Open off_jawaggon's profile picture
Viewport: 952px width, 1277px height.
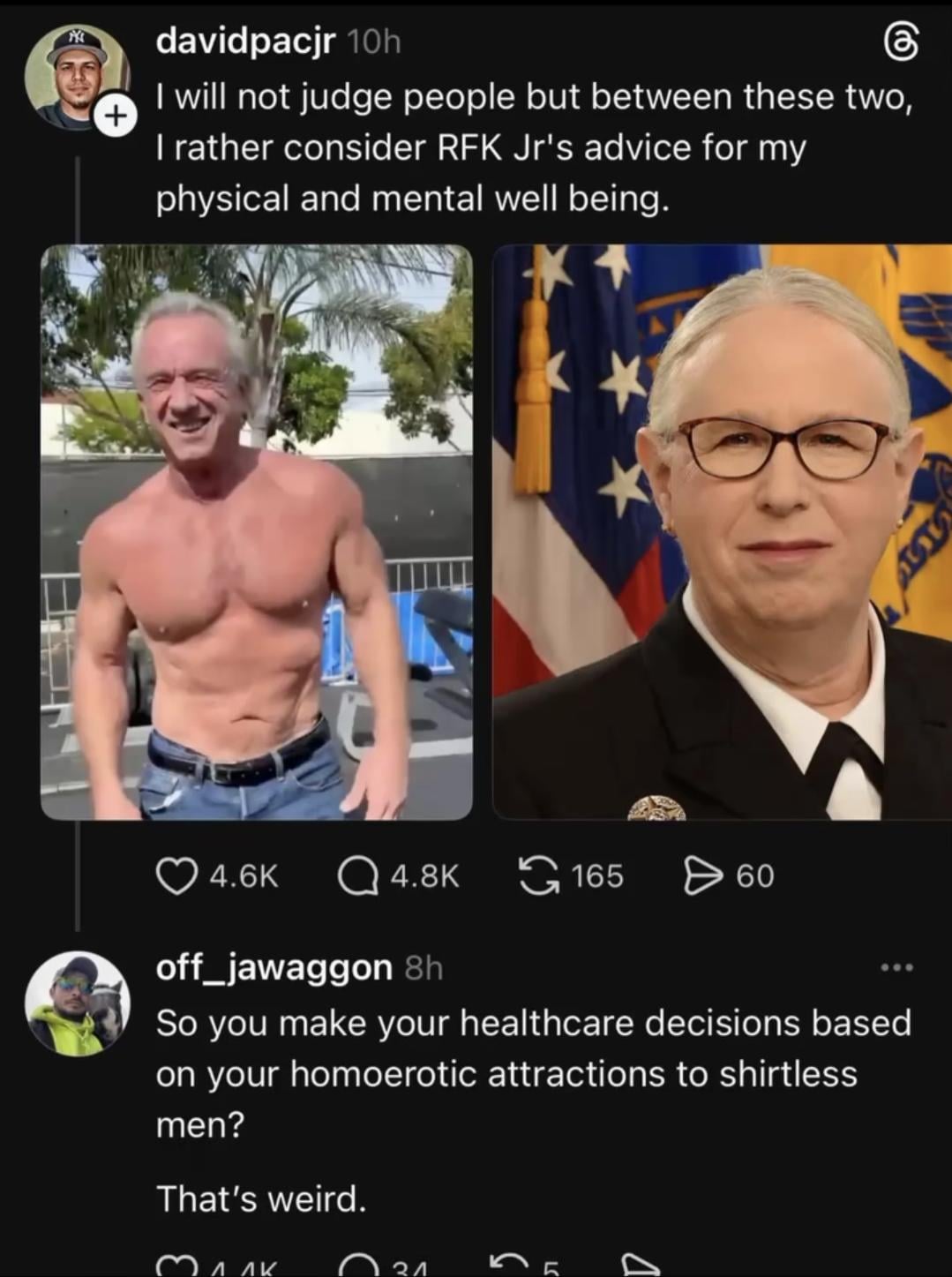tap(78, 1004)
